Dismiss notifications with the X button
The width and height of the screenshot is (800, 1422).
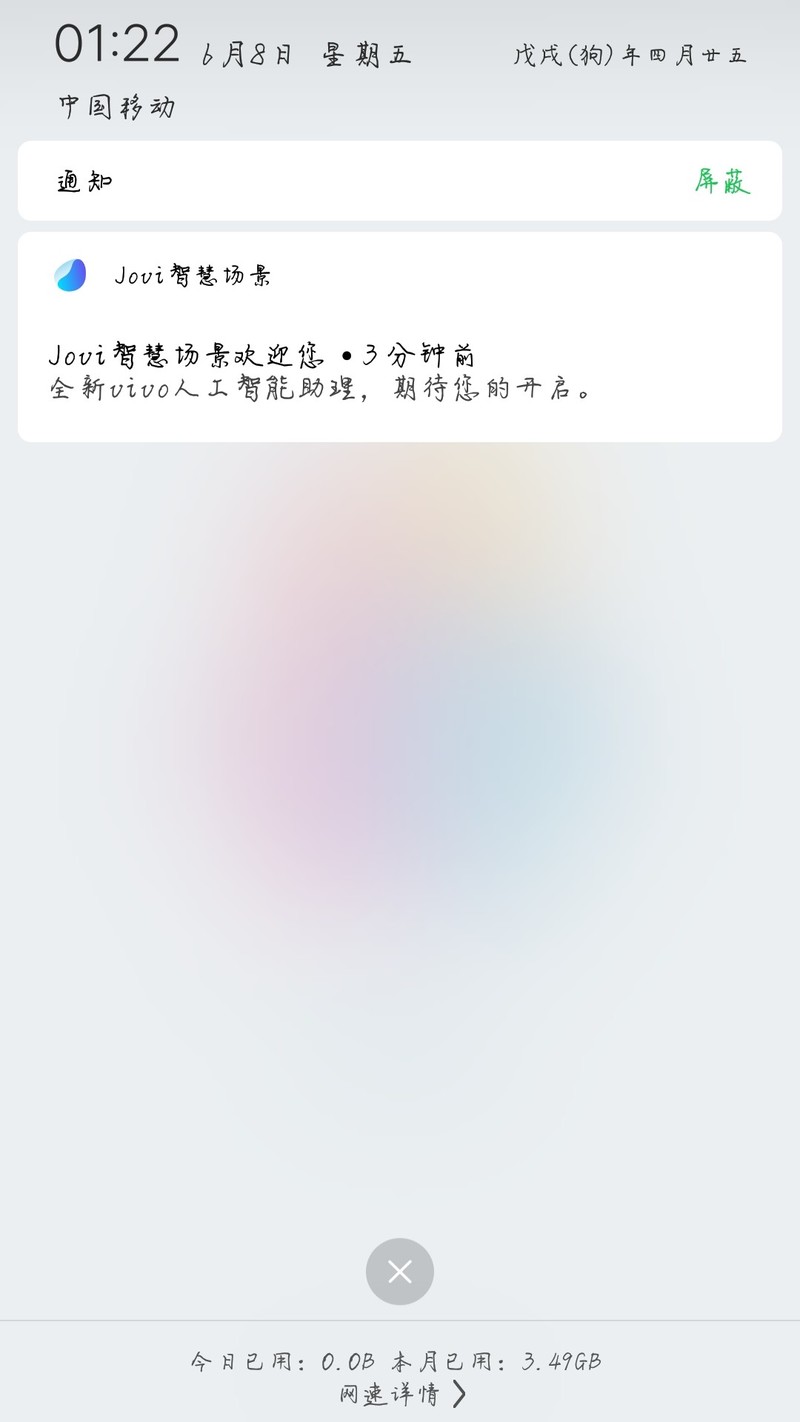click(x=400, y=1271)
